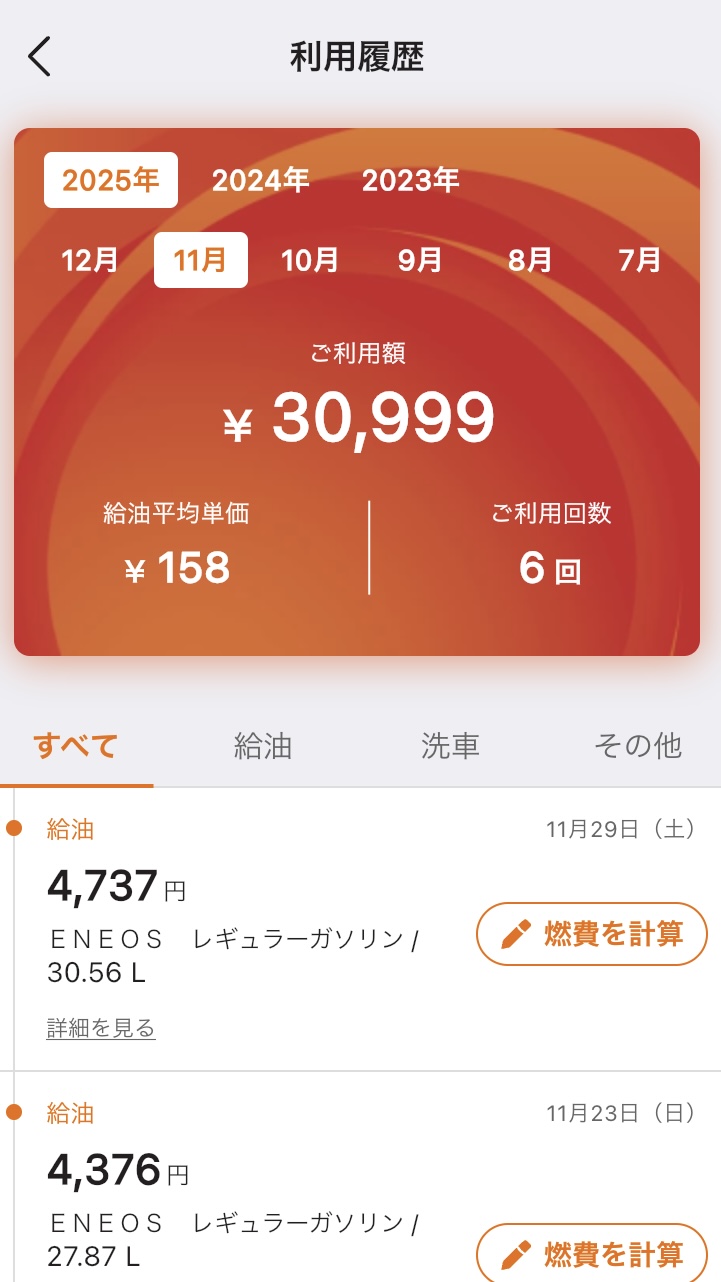Show the すべて tab

coord(76,746)
